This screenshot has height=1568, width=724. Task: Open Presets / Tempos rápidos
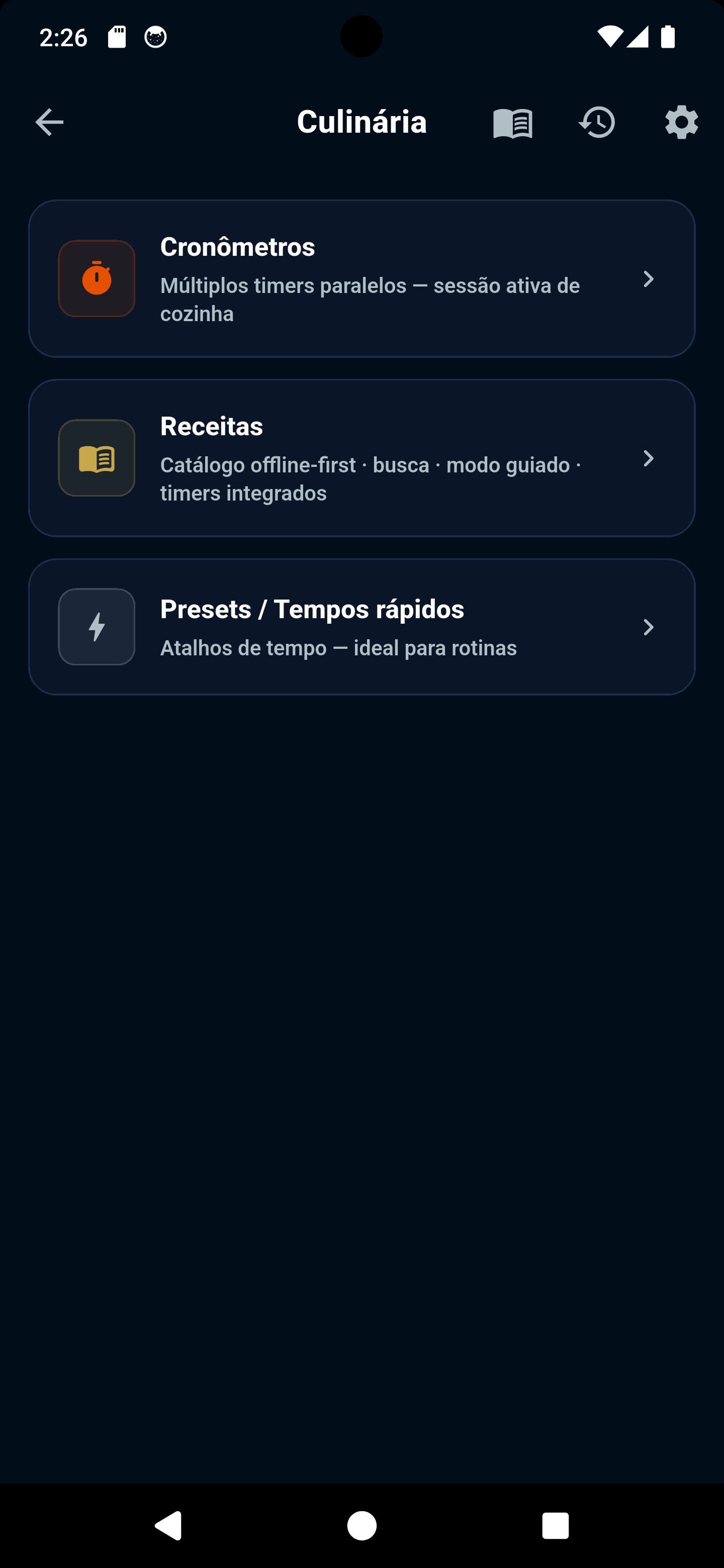tap(361, 626)
